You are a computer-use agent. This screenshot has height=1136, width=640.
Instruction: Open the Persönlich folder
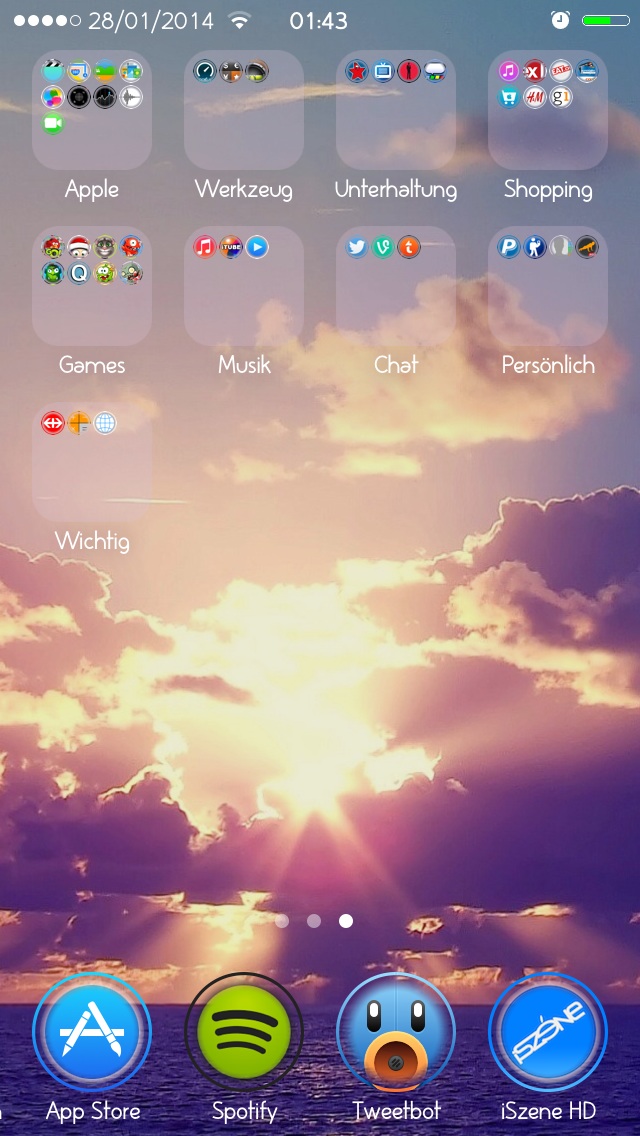(548, 286)
